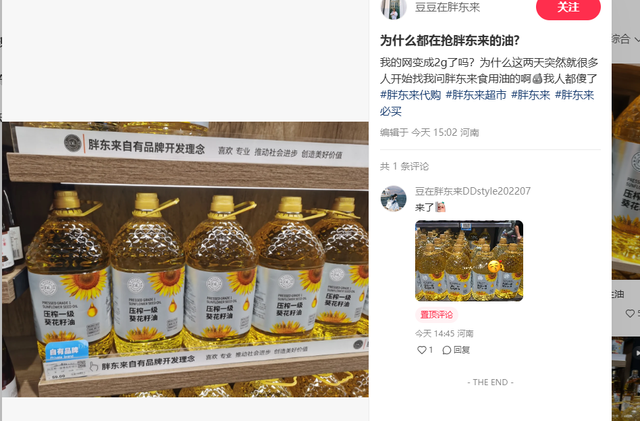Enlarge the comment's attached image
640x421 pixels.
tap(468, 260)
